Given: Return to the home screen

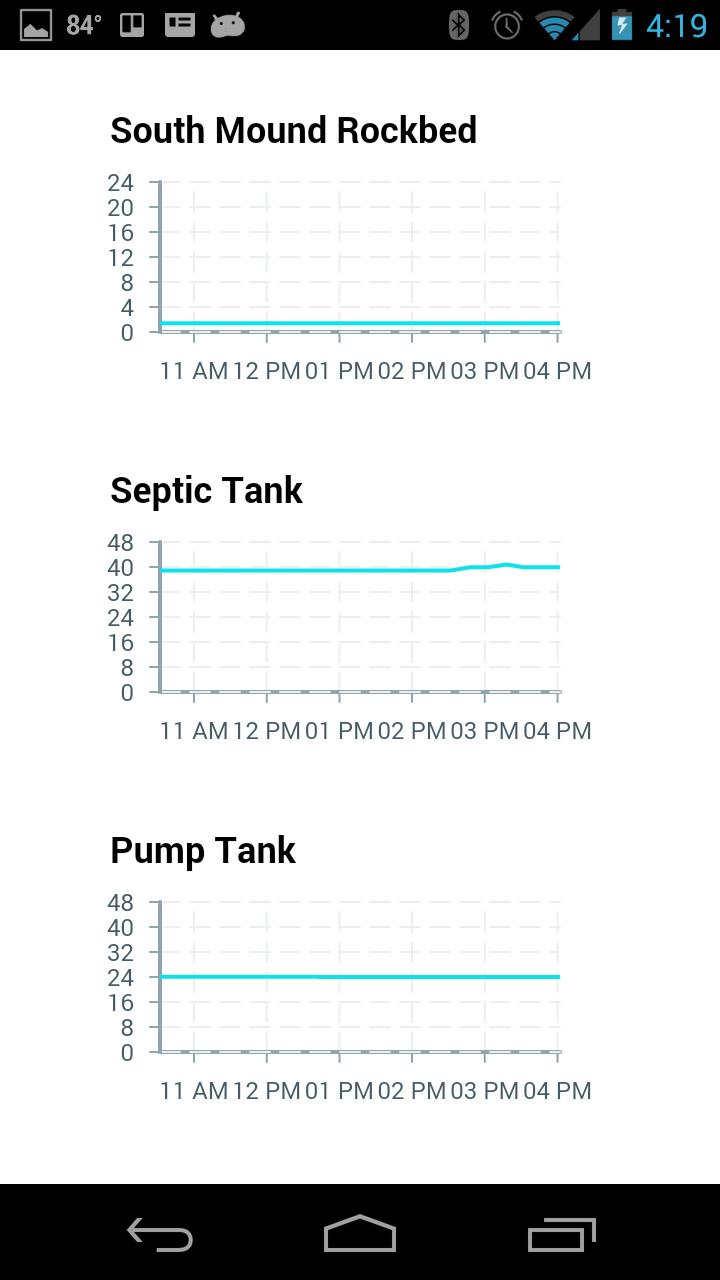Looking at the screenshot, I should click(x=360, y=1234).
